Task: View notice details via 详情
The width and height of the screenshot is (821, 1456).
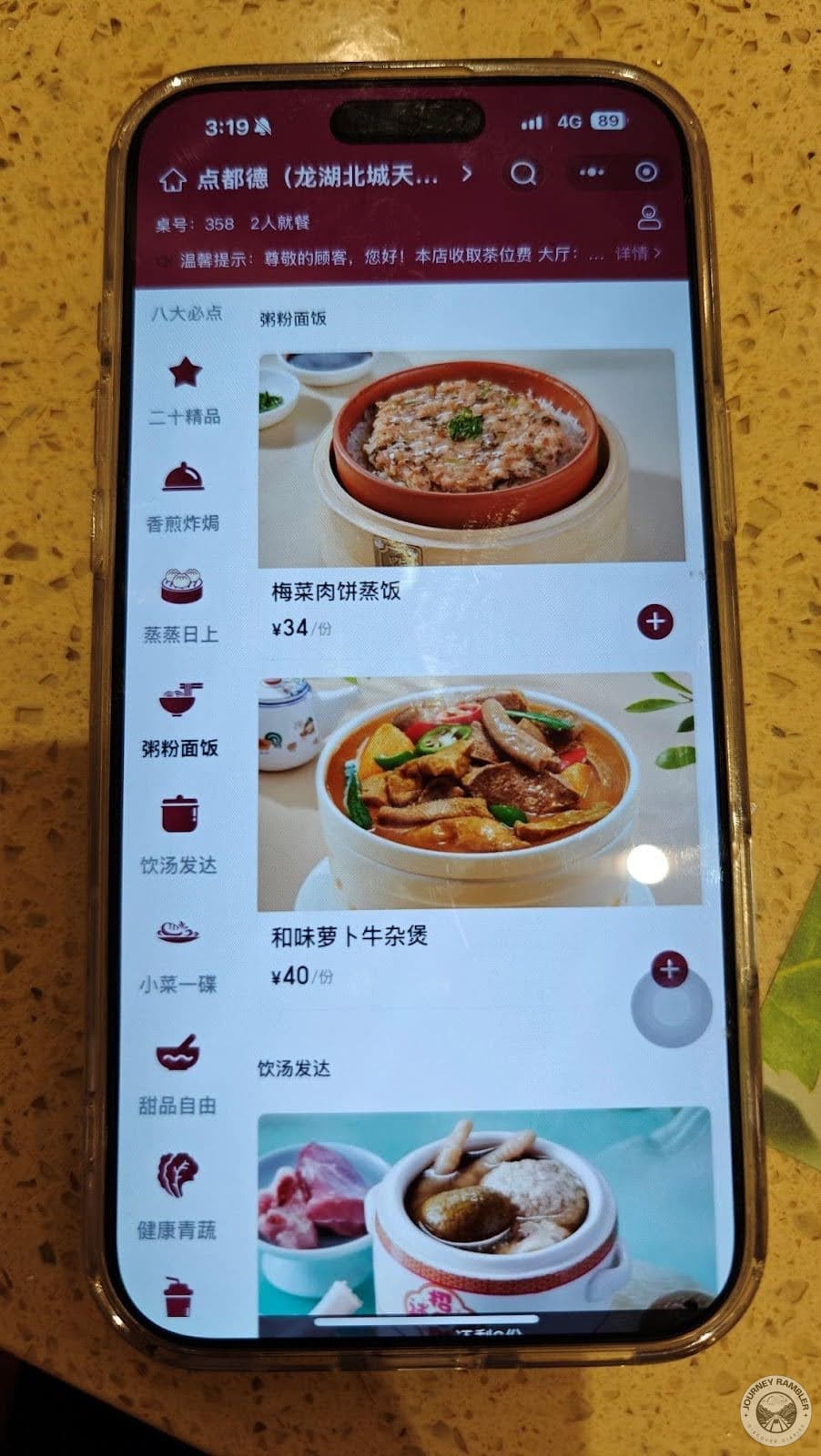Action: tap(637, 253)
